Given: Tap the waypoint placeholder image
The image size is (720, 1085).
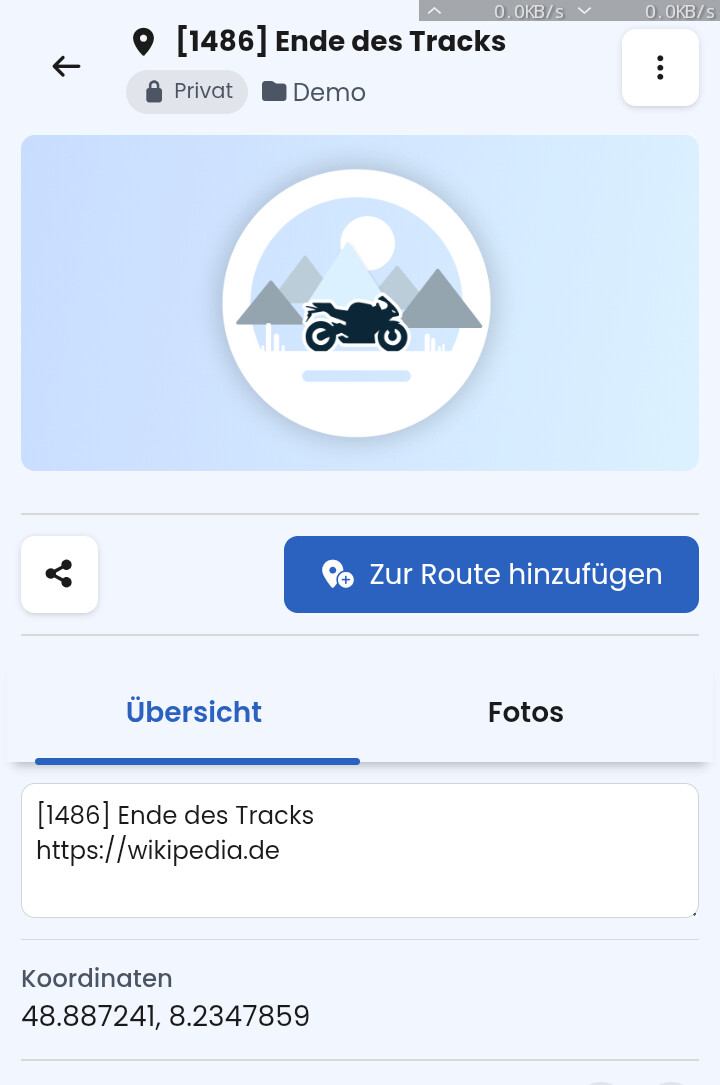Looking at the screenshot, I should (x=360, y=303).
